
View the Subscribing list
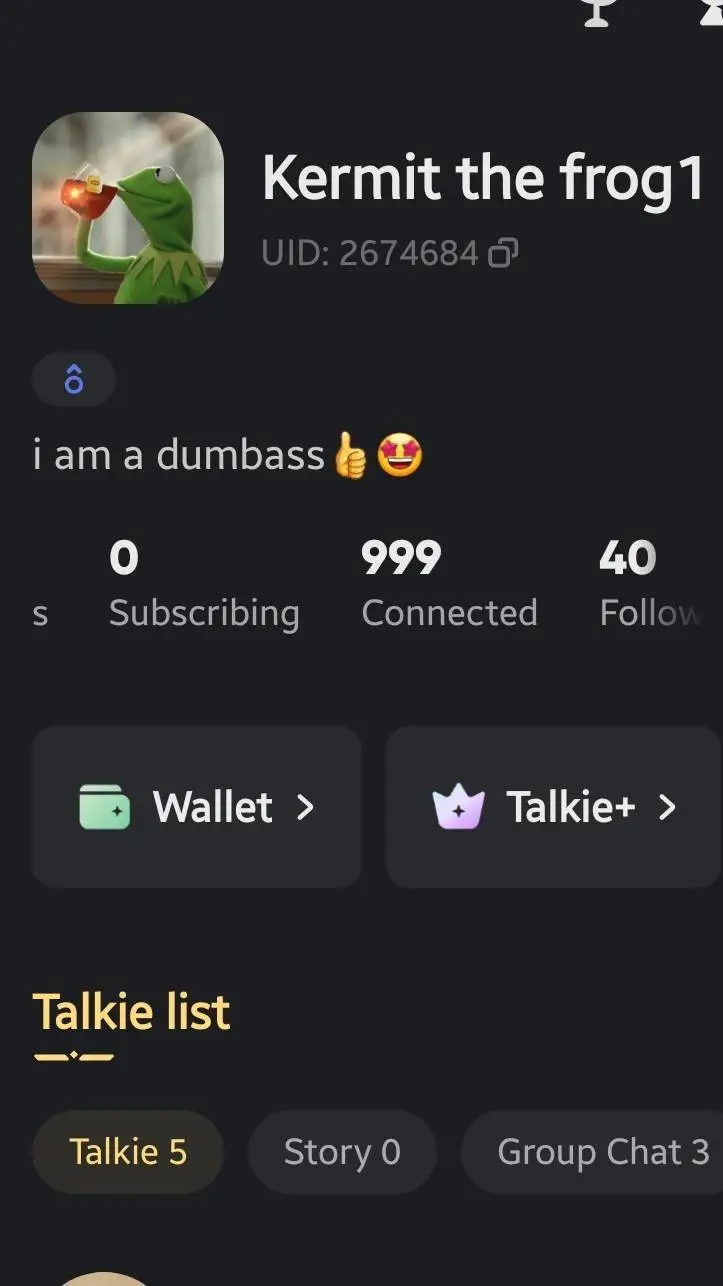pyautogui.click(x=203, y=586)
